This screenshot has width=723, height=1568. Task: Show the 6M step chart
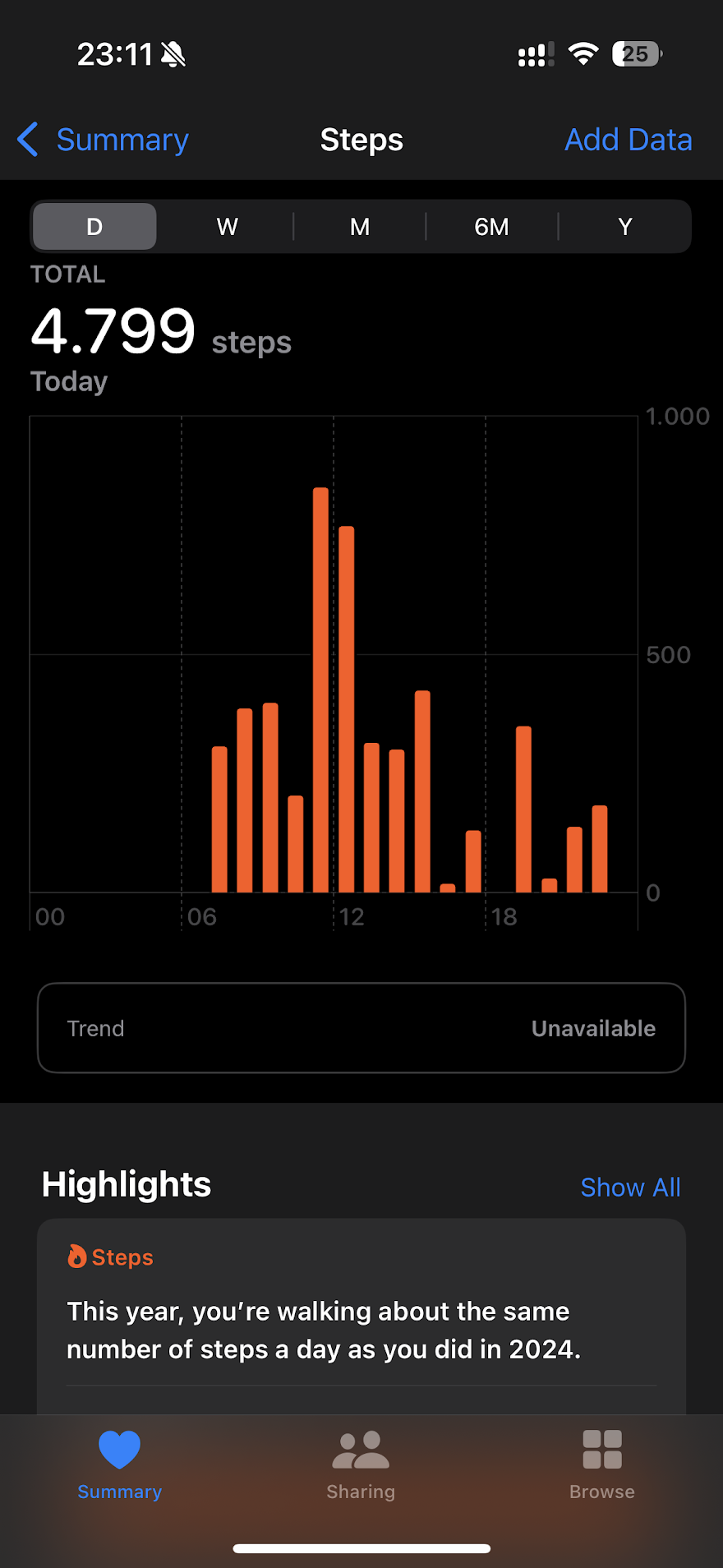click(491, 227)
